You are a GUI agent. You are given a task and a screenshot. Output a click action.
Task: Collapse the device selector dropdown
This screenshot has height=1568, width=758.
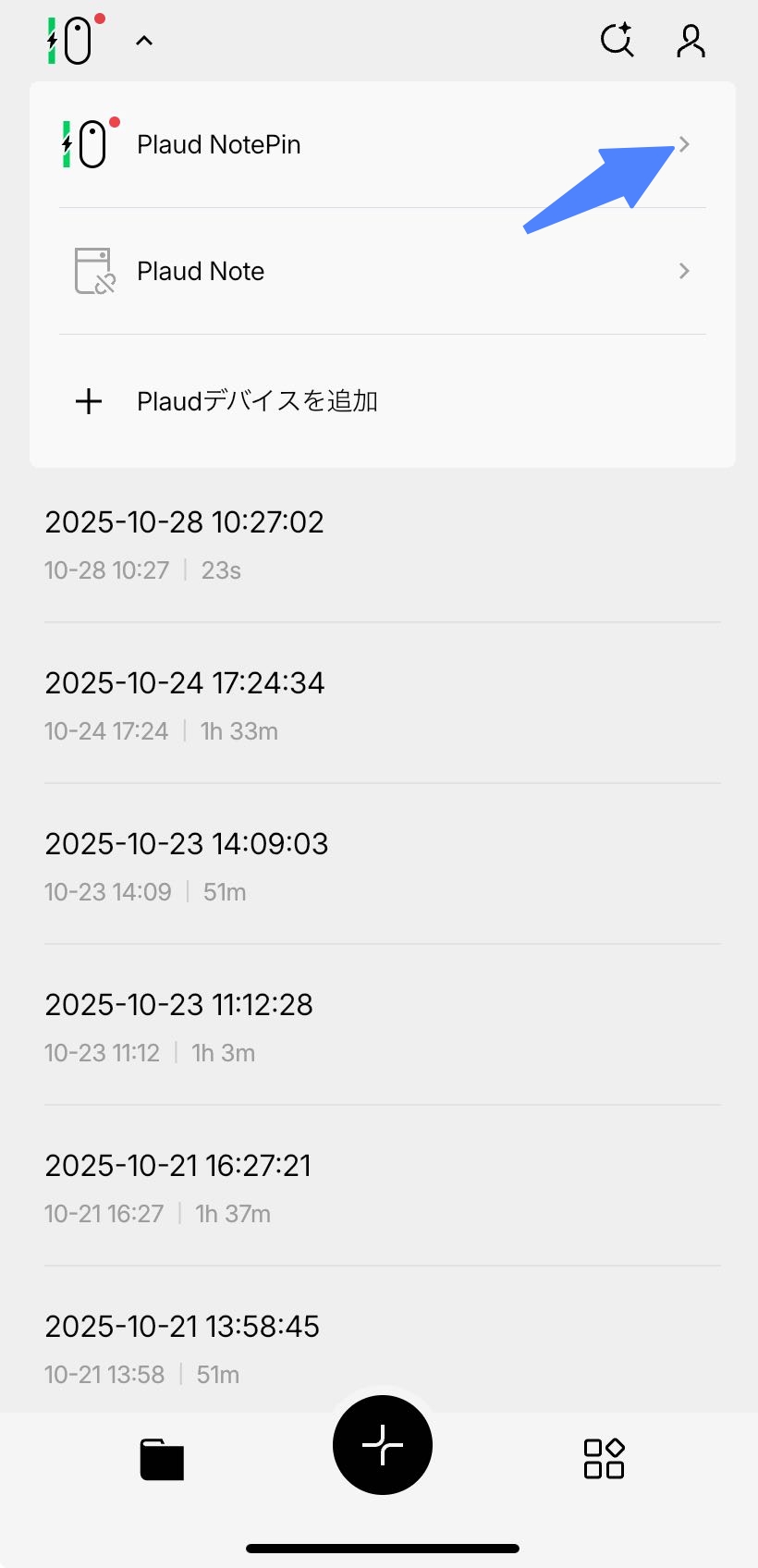click(144, 41)
